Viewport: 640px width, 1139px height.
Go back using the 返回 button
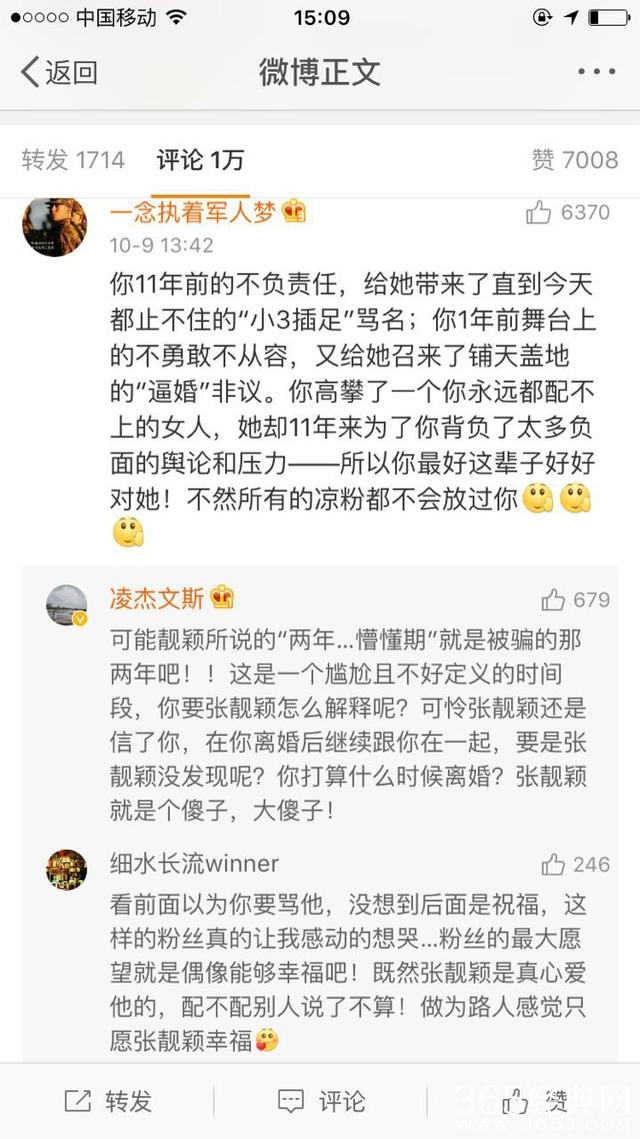pos(60,72)
